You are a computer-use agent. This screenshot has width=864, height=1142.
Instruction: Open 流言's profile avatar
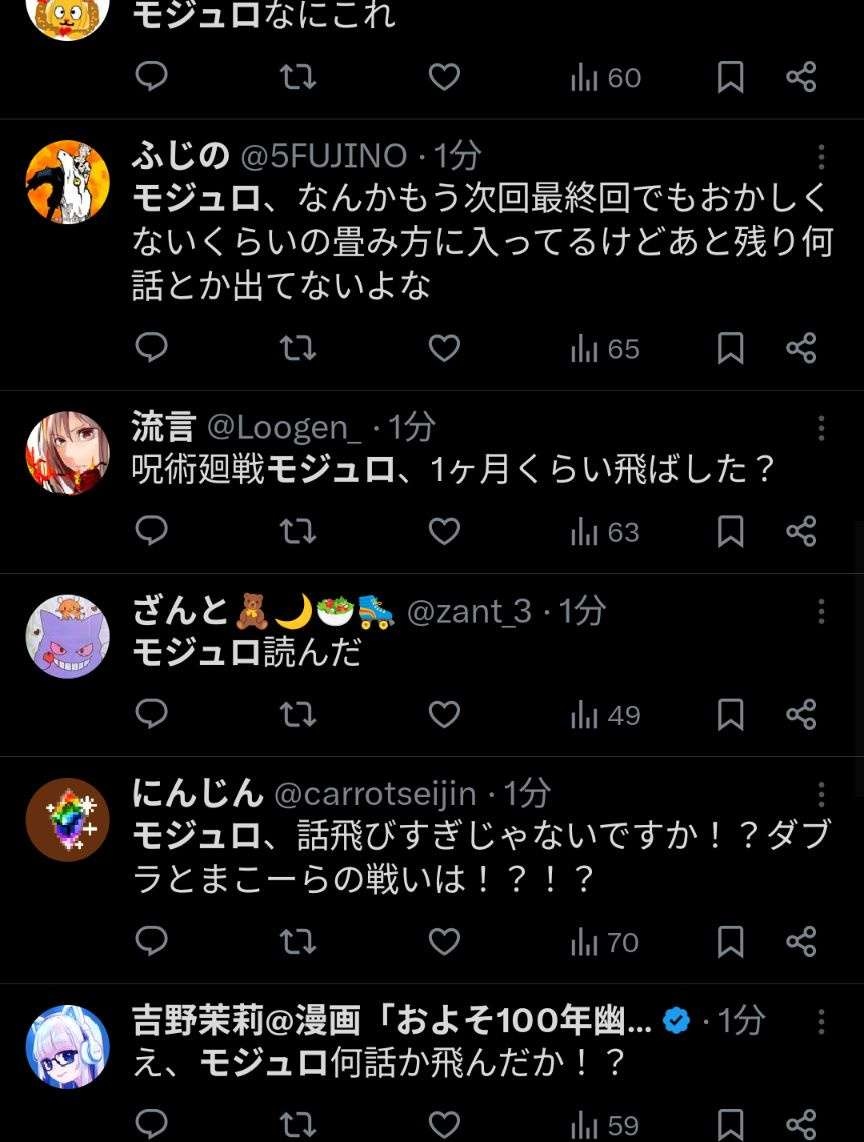67,453
